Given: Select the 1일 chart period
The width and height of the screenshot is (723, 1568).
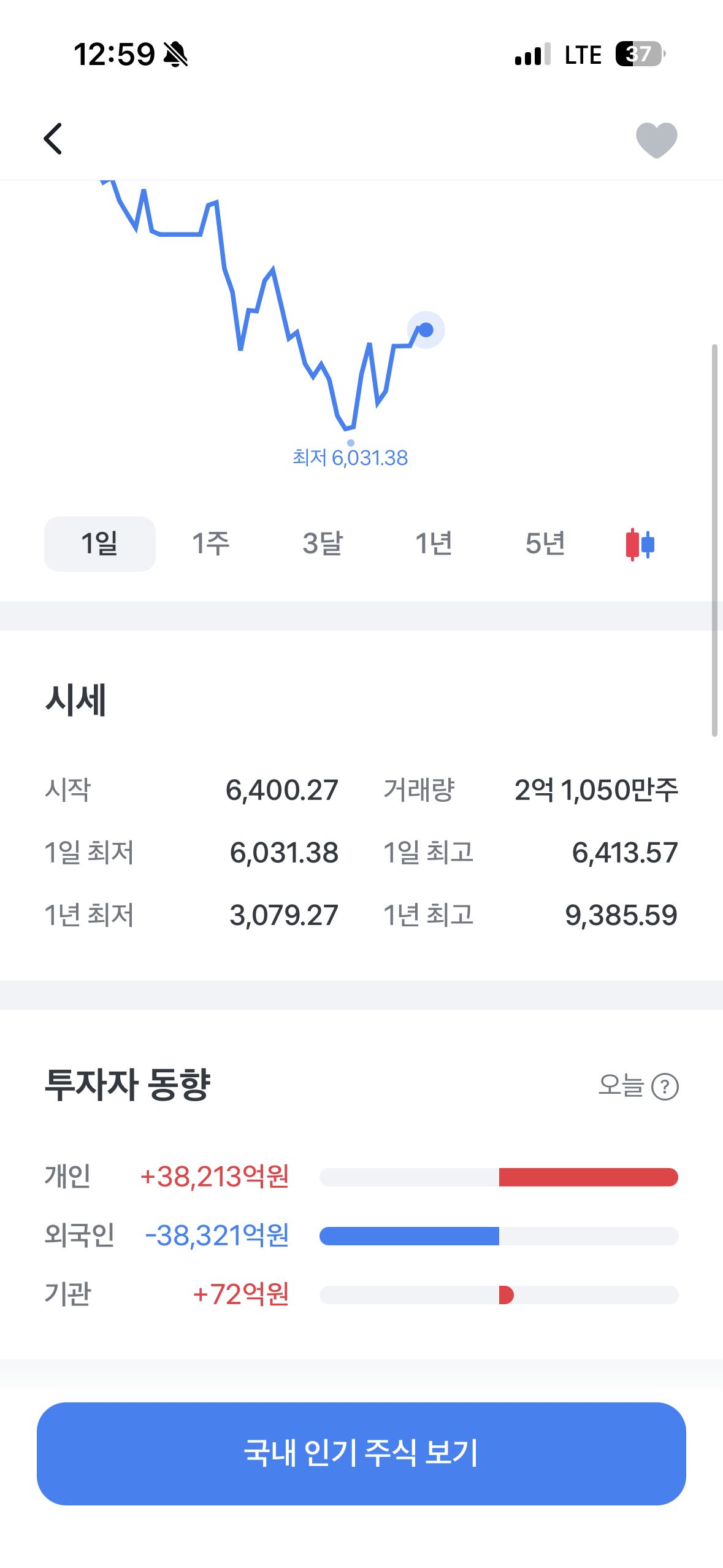Looking at the screenshot, I should 100,544.
